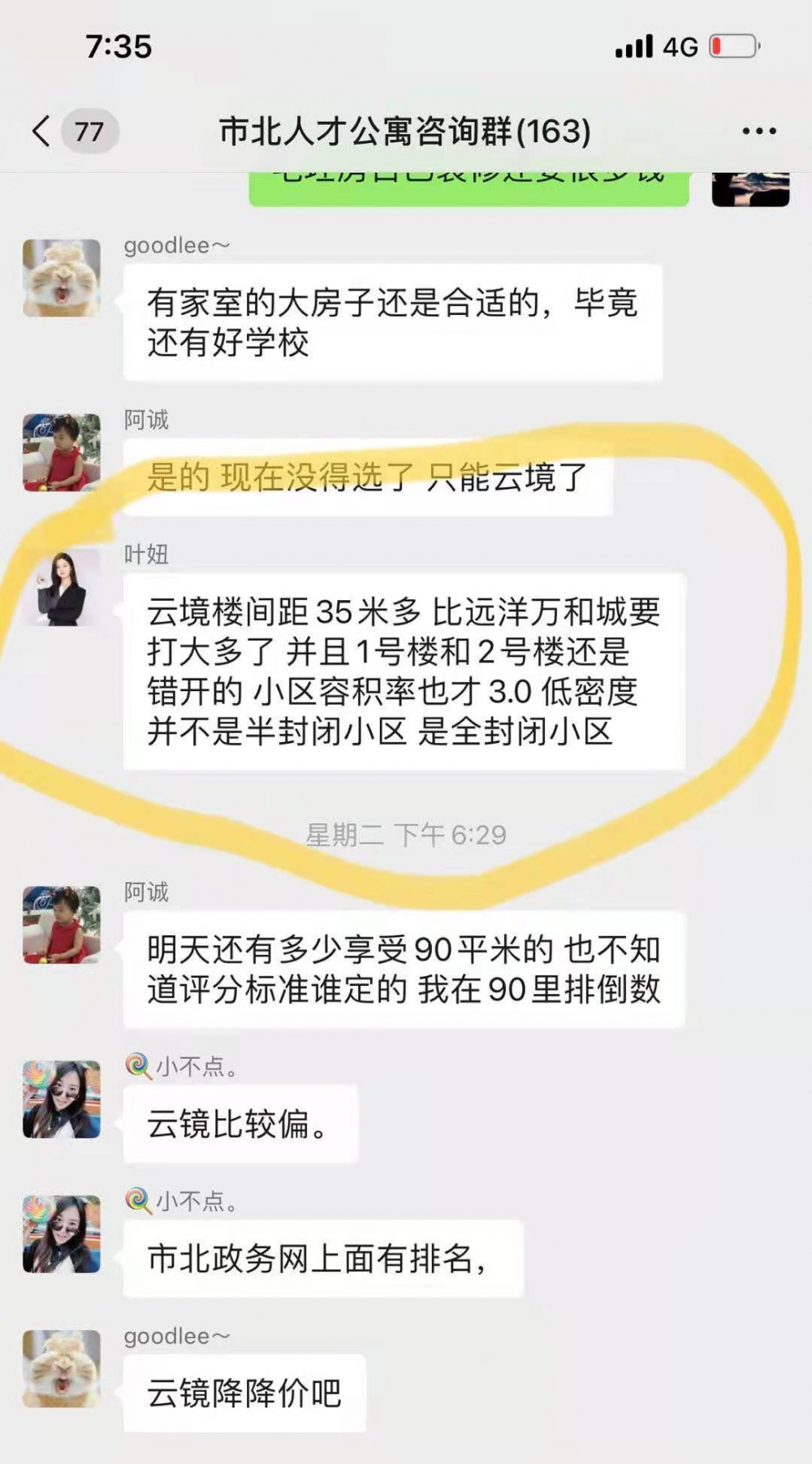Open 叶妞's profile avatar
This screenshot has width=812, height=1464.
point(62,588)
